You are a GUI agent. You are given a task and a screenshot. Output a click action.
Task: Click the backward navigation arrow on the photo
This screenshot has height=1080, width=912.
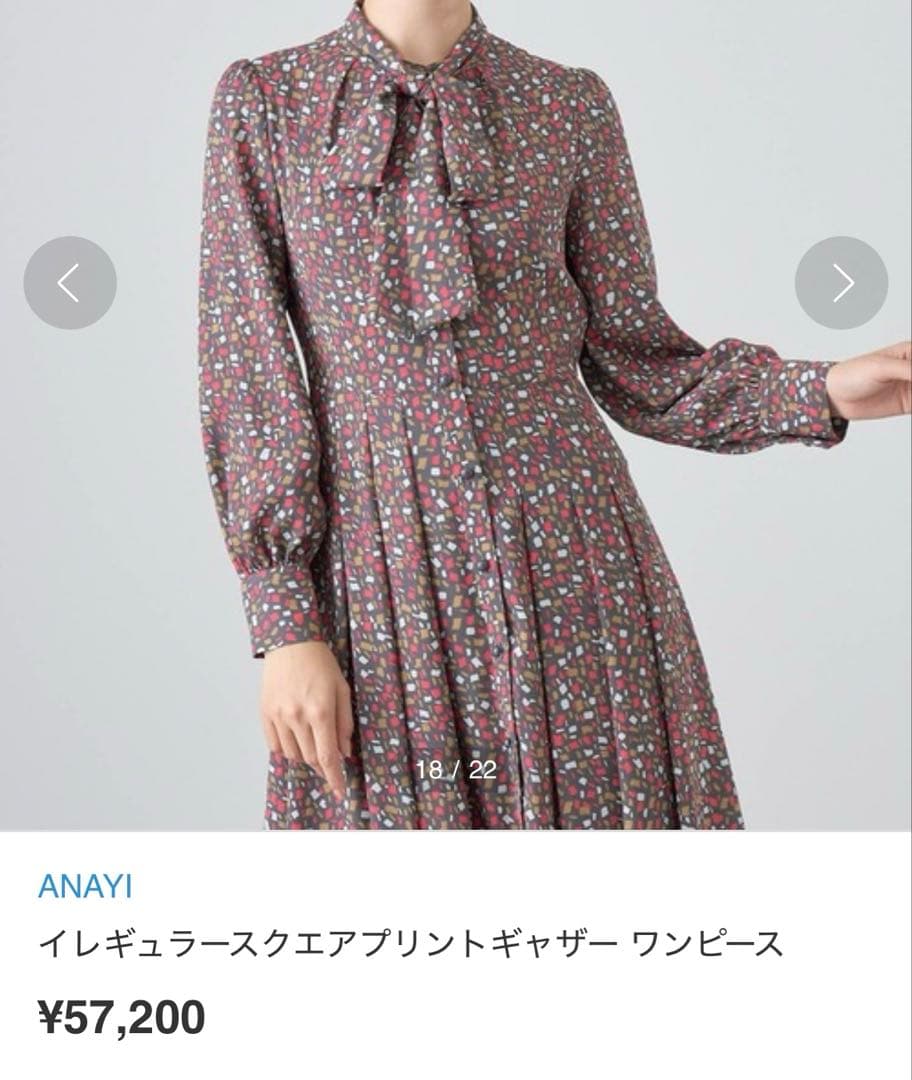[x=68, y=283]
